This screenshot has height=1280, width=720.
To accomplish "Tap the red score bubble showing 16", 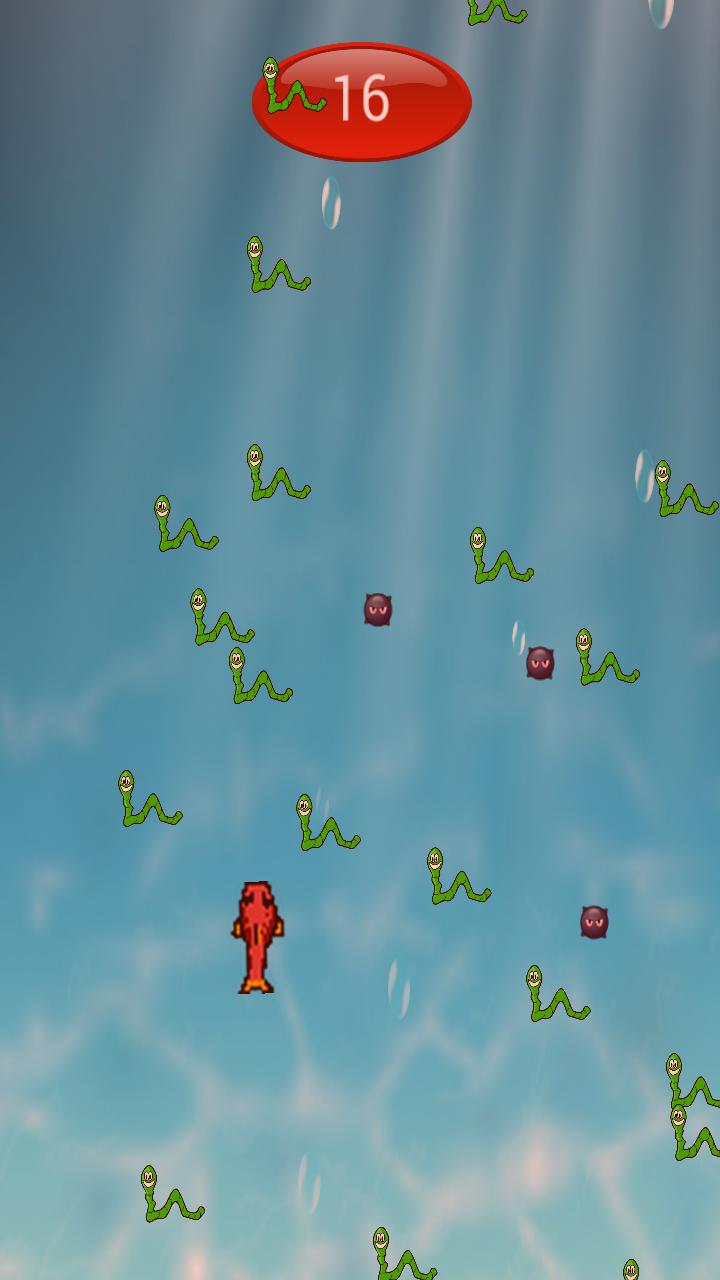I will 360,97.
